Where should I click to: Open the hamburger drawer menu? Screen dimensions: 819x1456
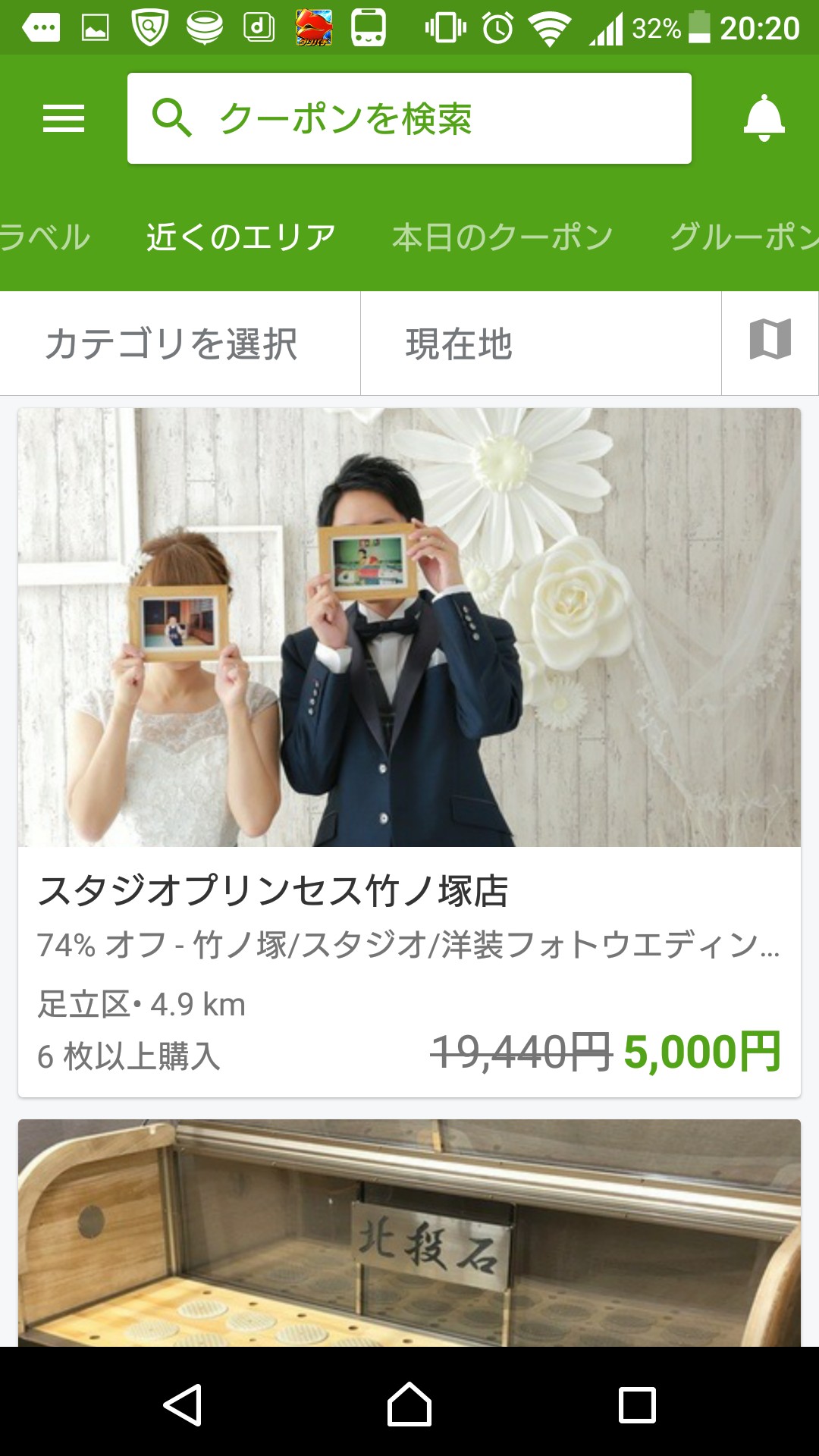(64, 118)
